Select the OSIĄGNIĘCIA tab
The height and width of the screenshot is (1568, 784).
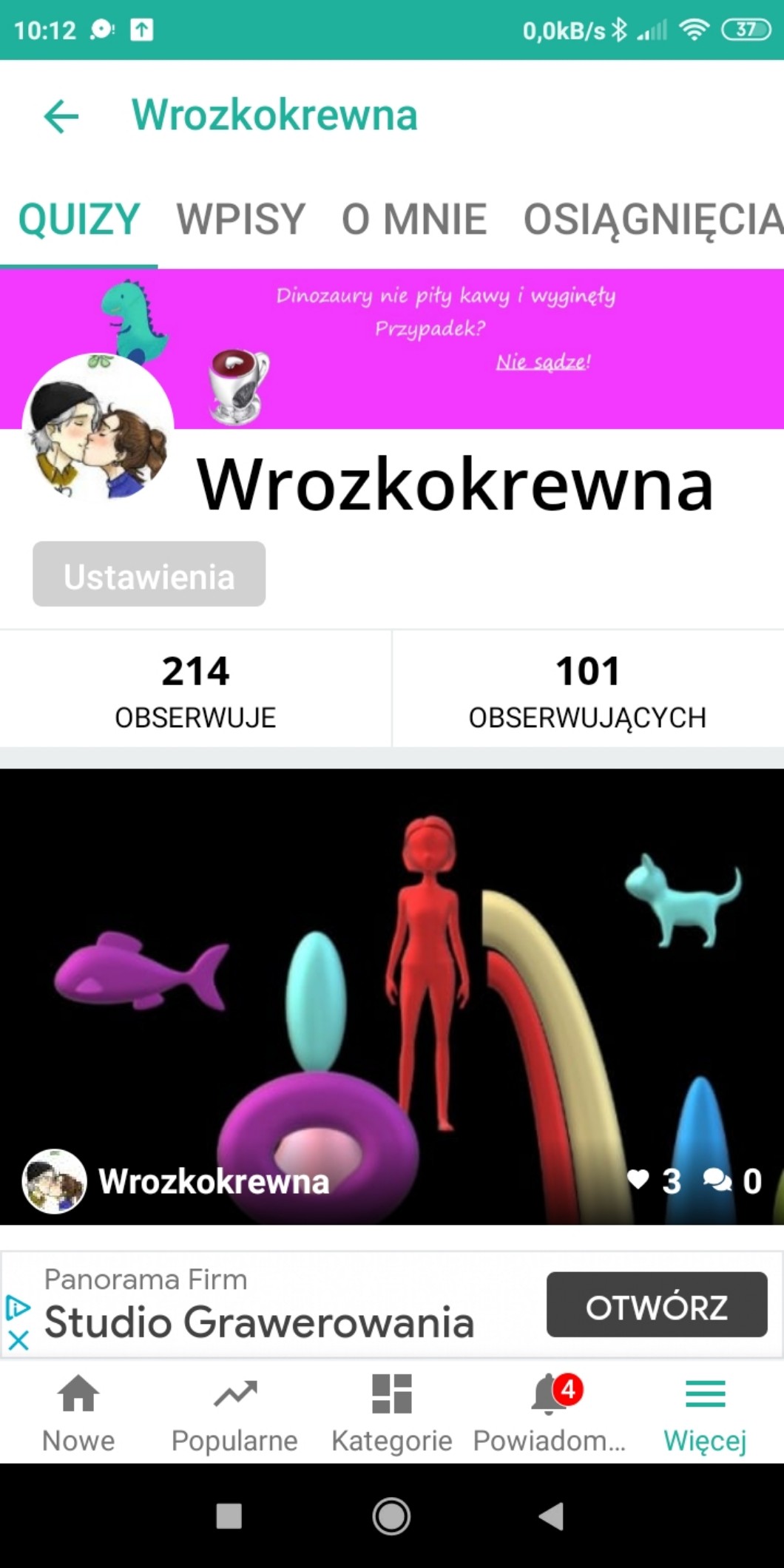point(652,219)
